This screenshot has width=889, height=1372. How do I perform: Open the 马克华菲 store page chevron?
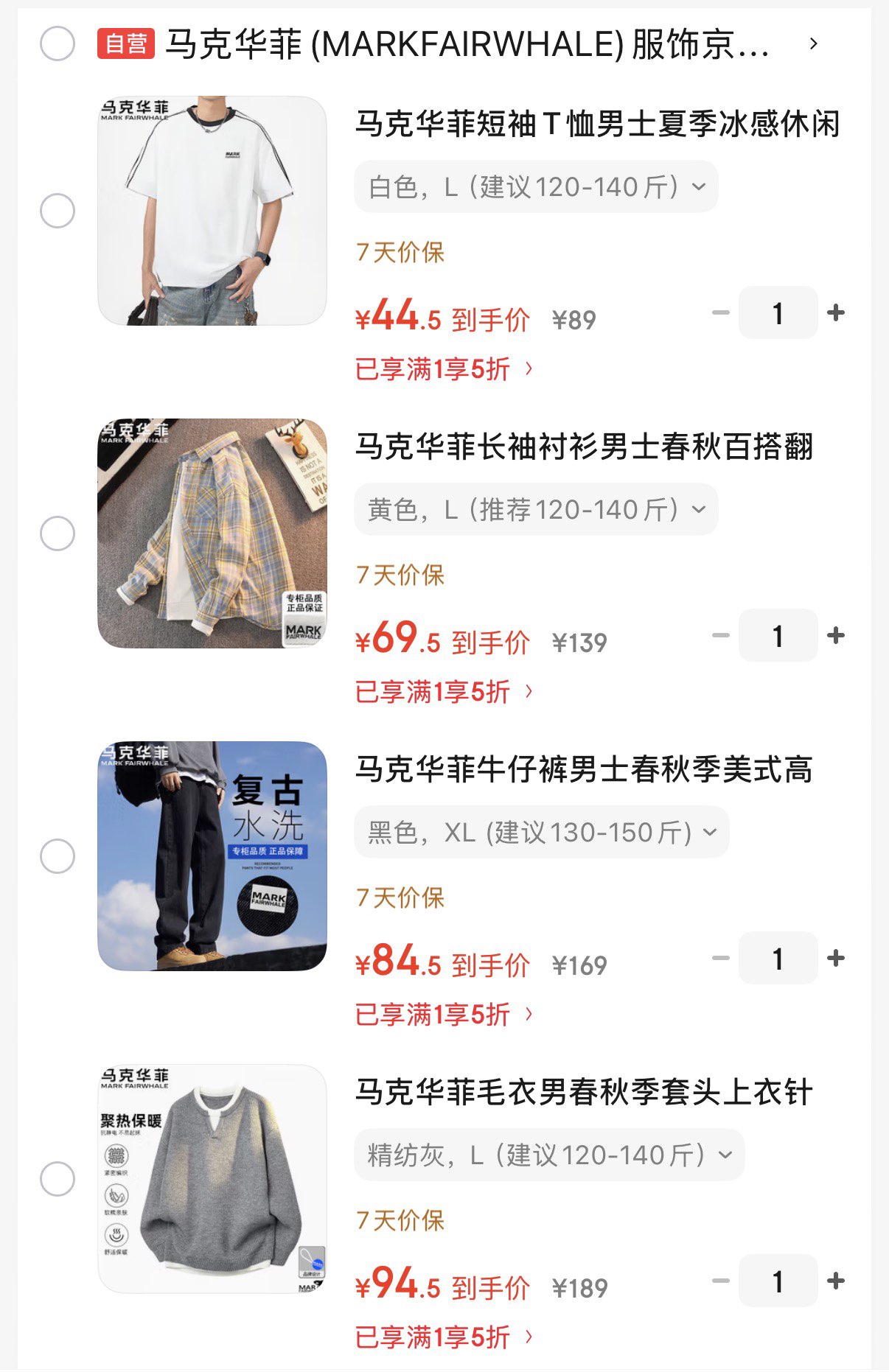tap(813, 43)
